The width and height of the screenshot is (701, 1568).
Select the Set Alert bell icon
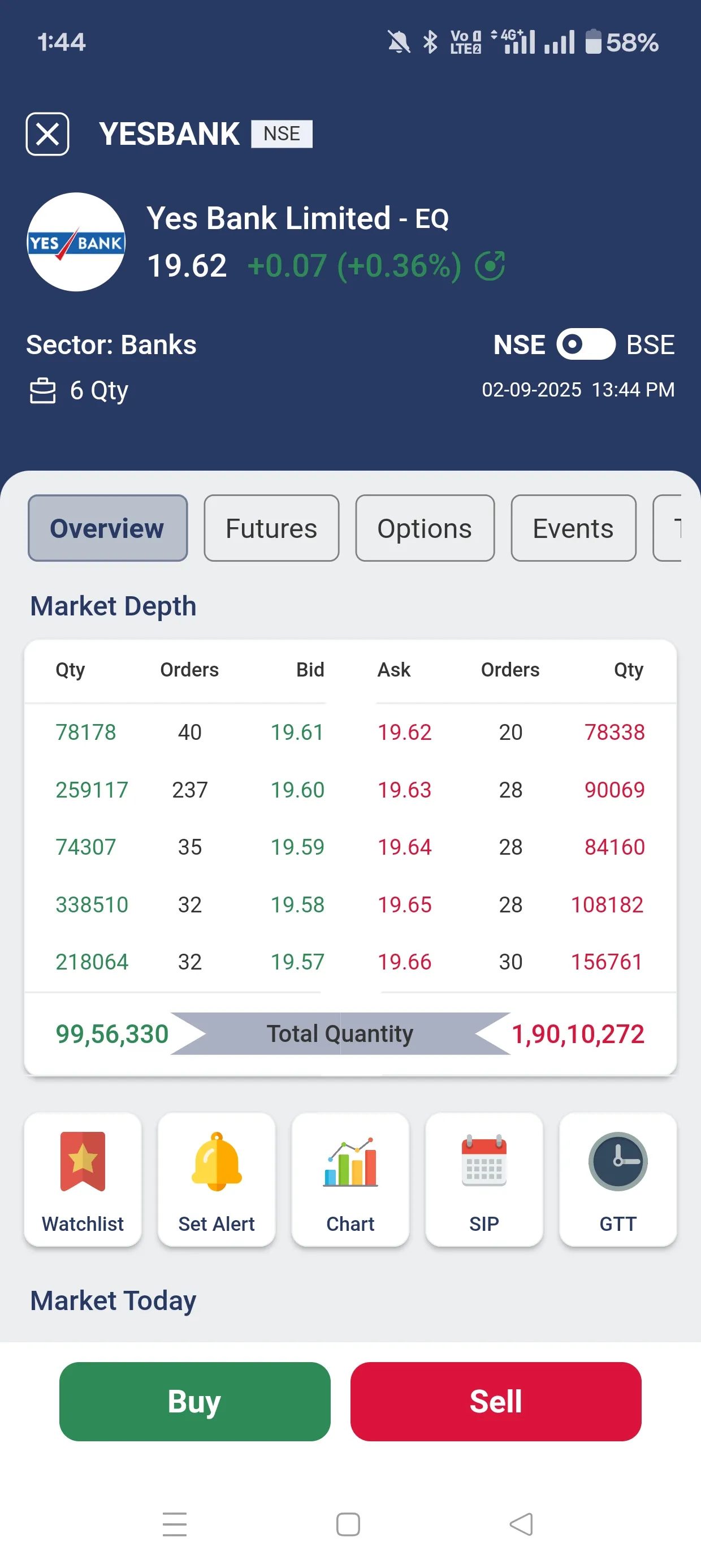click(216, 1161)
